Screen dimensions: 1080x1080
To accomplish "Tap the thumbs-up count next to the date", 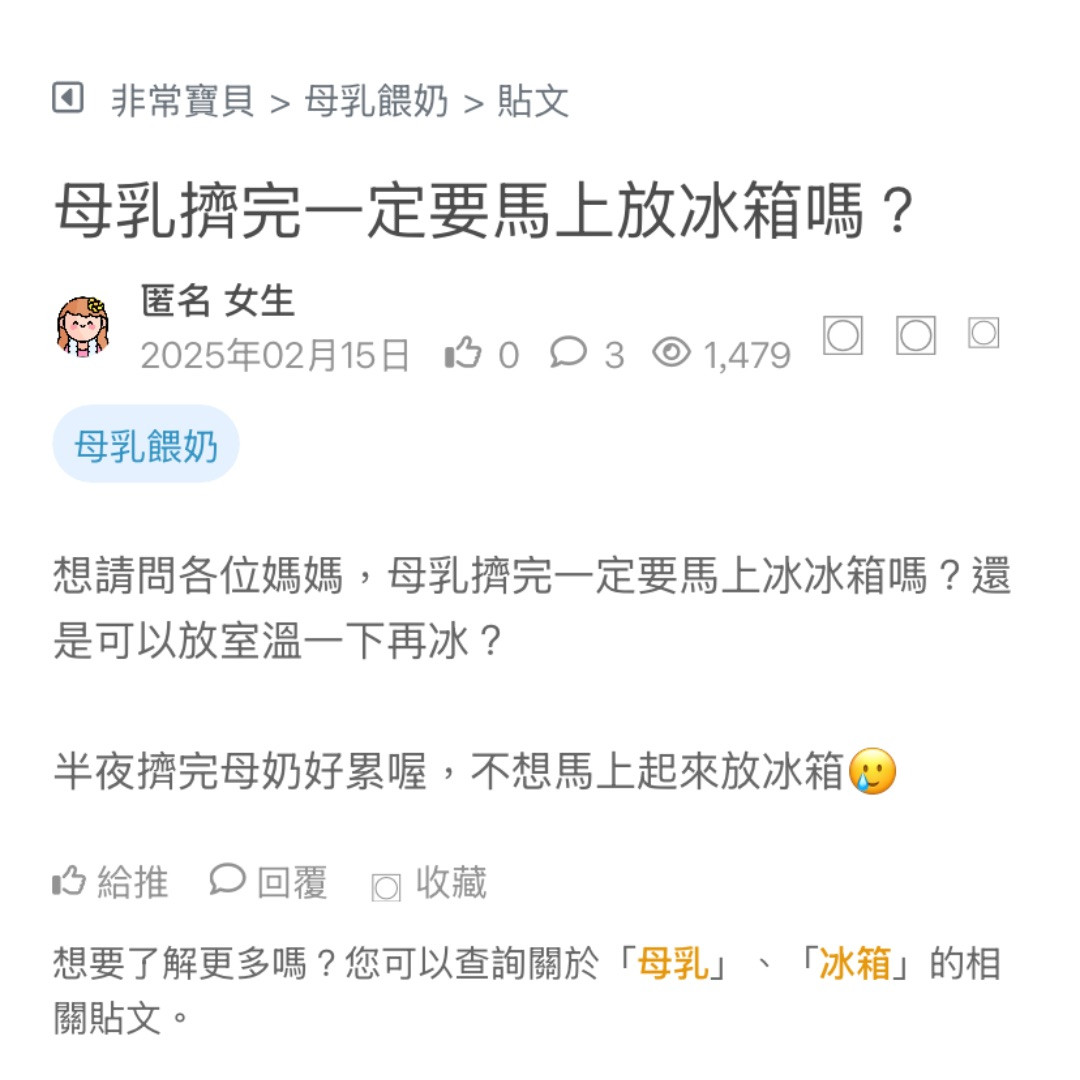I will pos(481,354).
